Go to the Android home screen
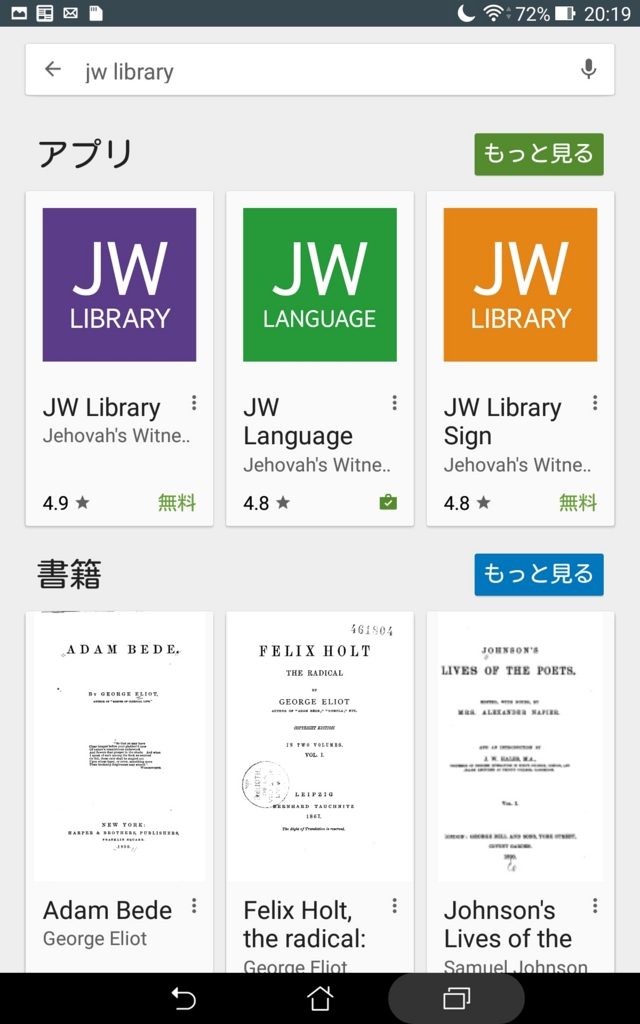 tap(320, 998)
